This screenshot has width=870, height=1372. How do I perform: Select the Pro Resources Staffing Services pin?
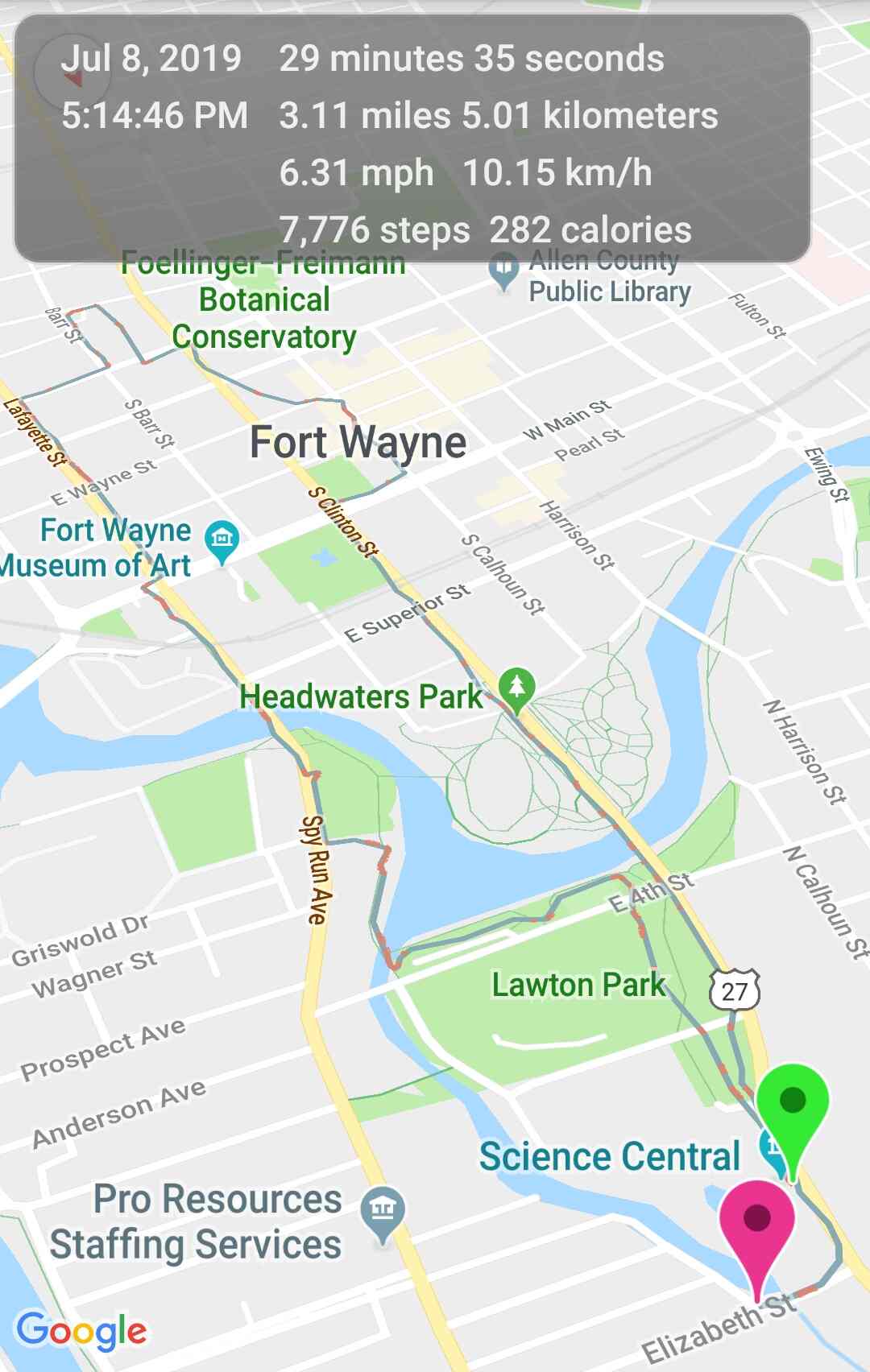383,1210
